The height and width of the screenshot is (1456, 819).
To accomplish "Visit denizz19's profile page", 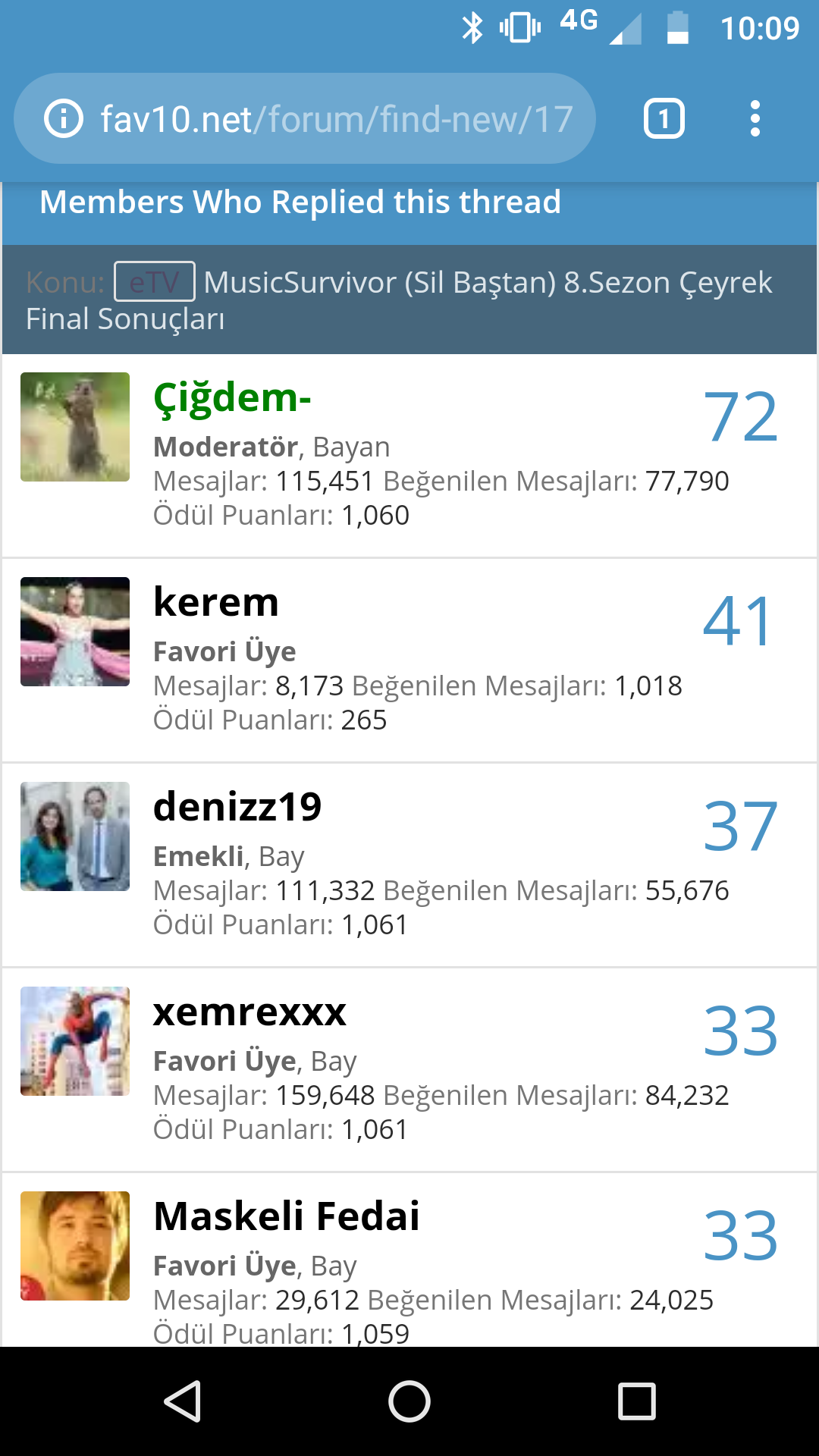I will (x=237, y=807).
